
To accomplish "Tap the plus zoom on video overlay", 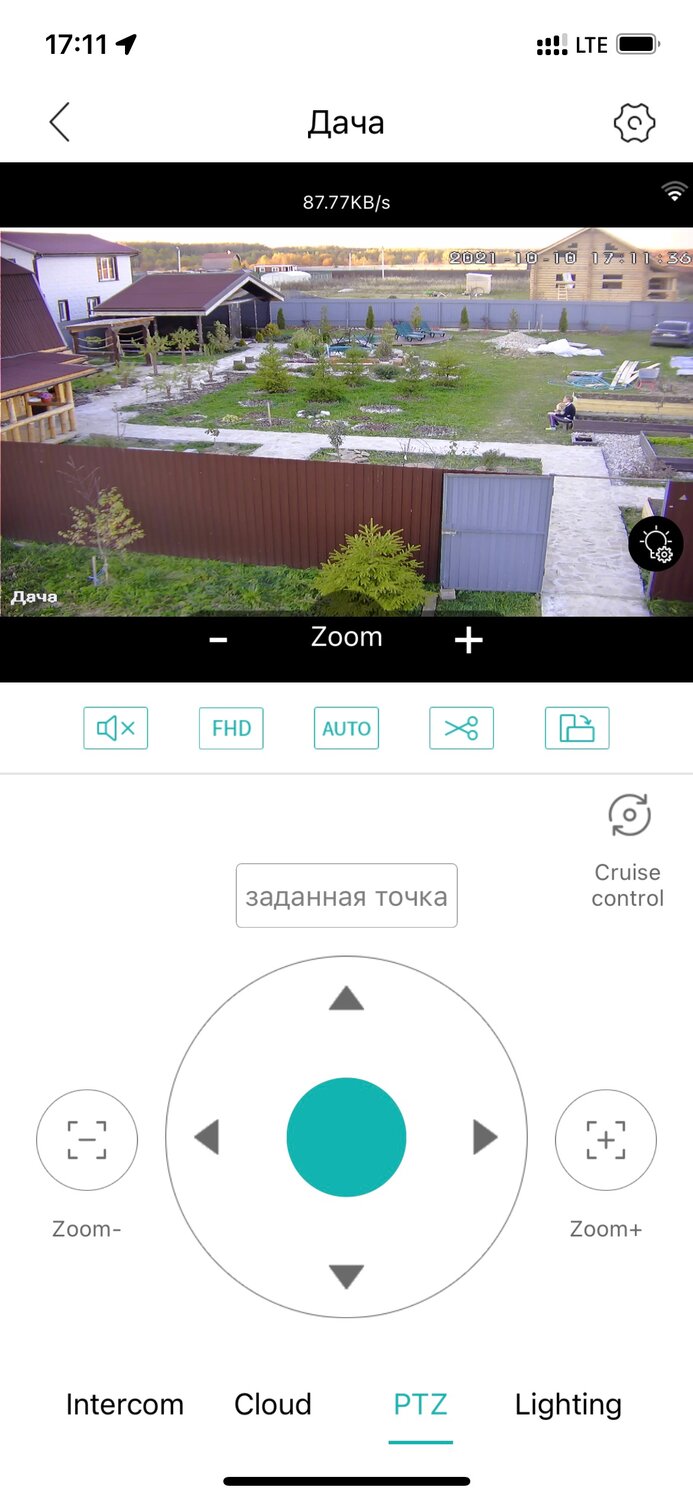I will click(468, 640).
